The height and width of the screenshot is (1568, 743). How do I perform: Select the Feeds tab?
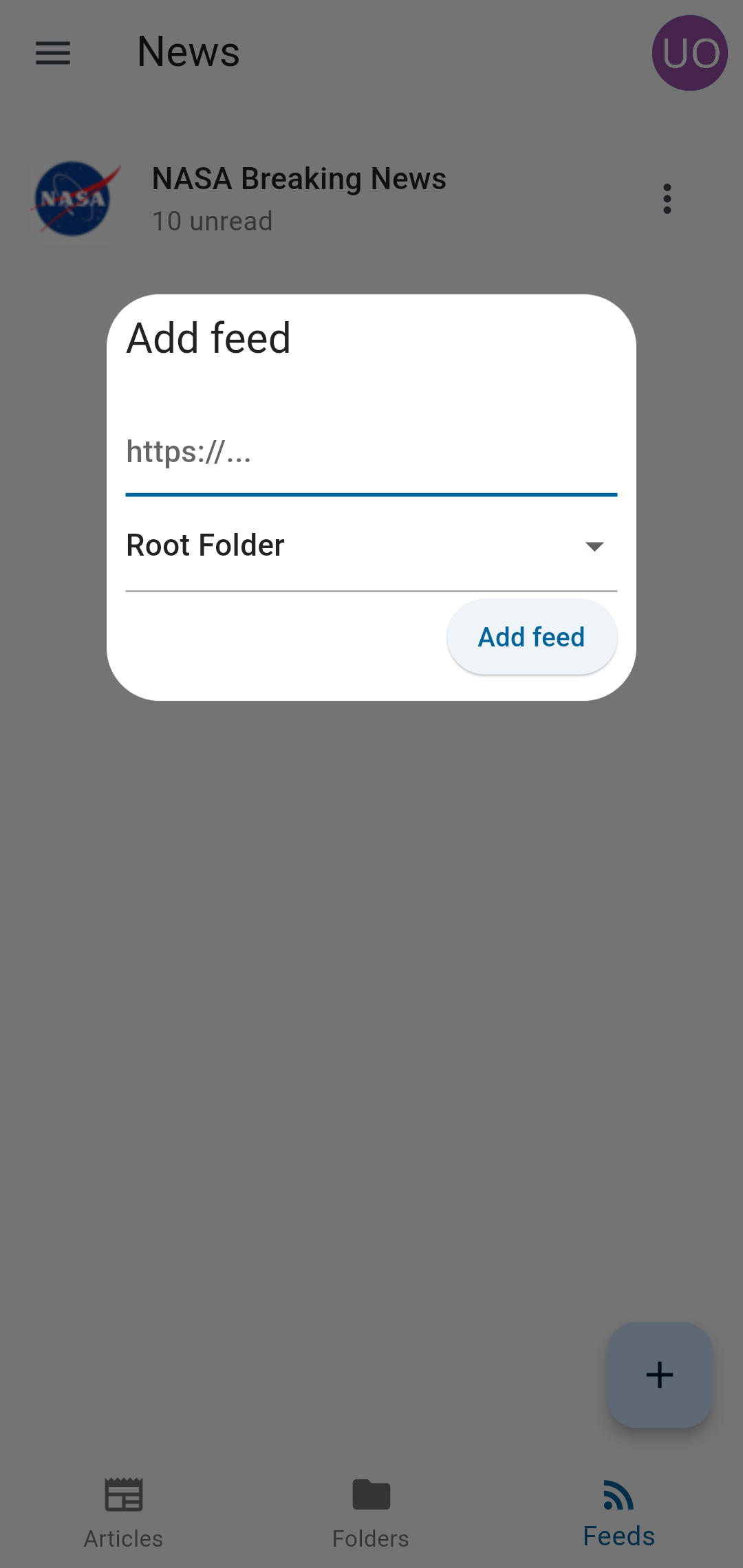click(x=619, y=1514)
